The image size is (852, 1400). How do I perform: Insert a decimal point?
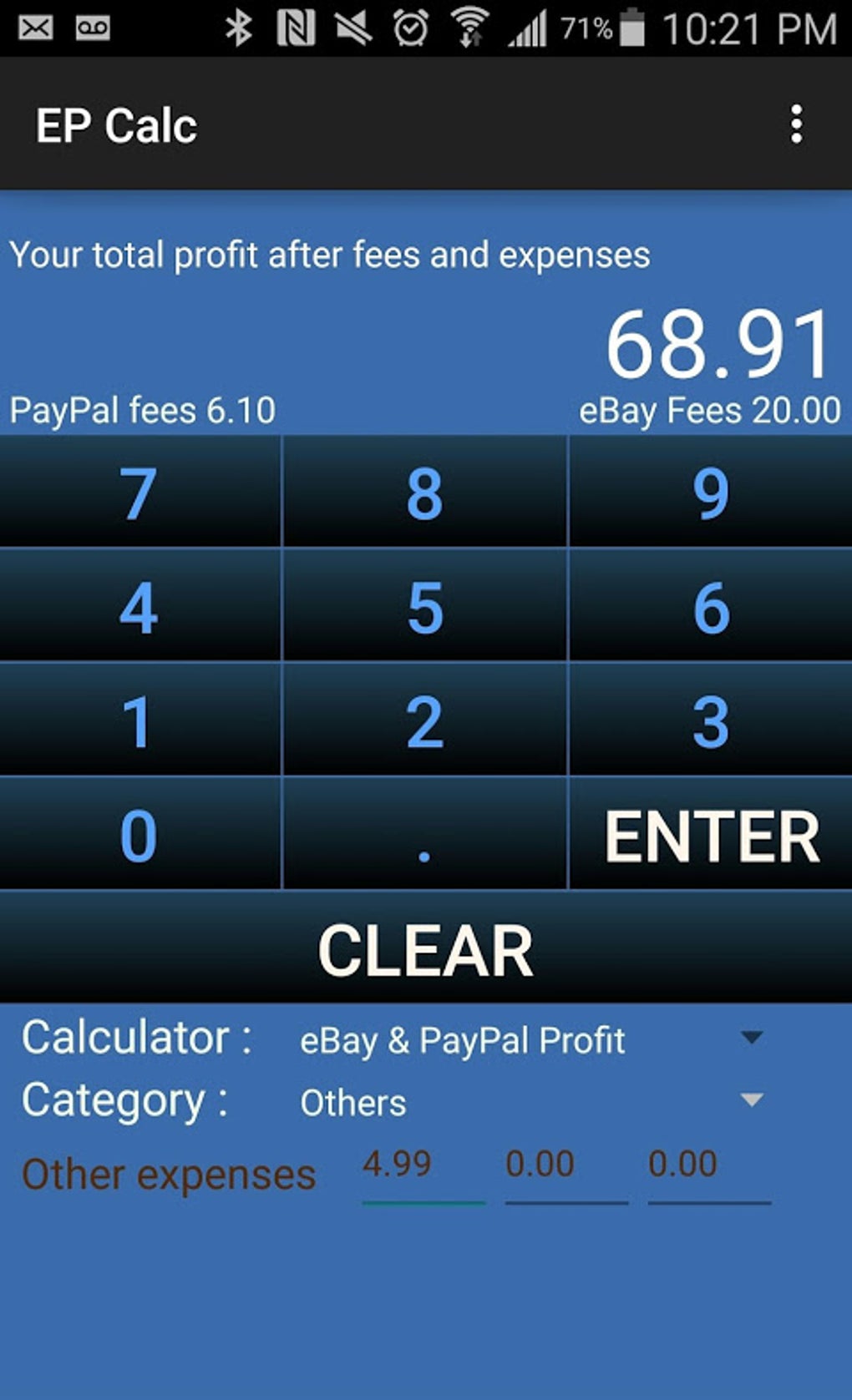424,835
